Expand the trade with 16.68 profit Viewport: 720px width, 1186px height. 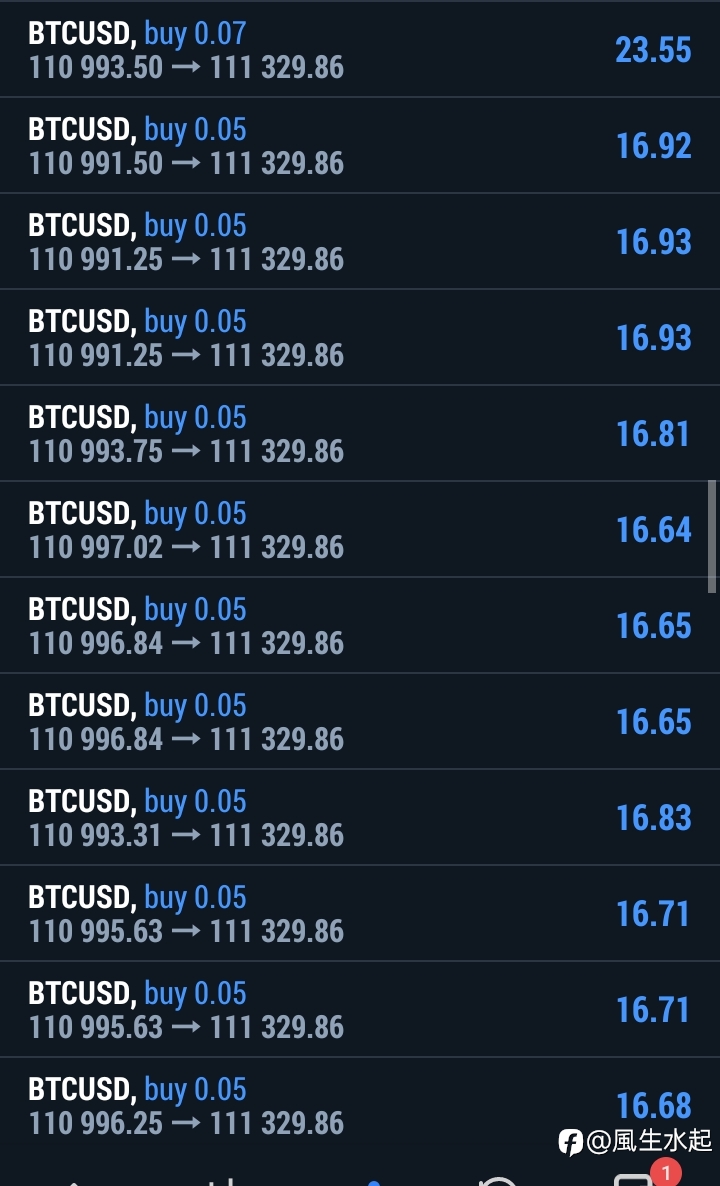point(360,1106)
